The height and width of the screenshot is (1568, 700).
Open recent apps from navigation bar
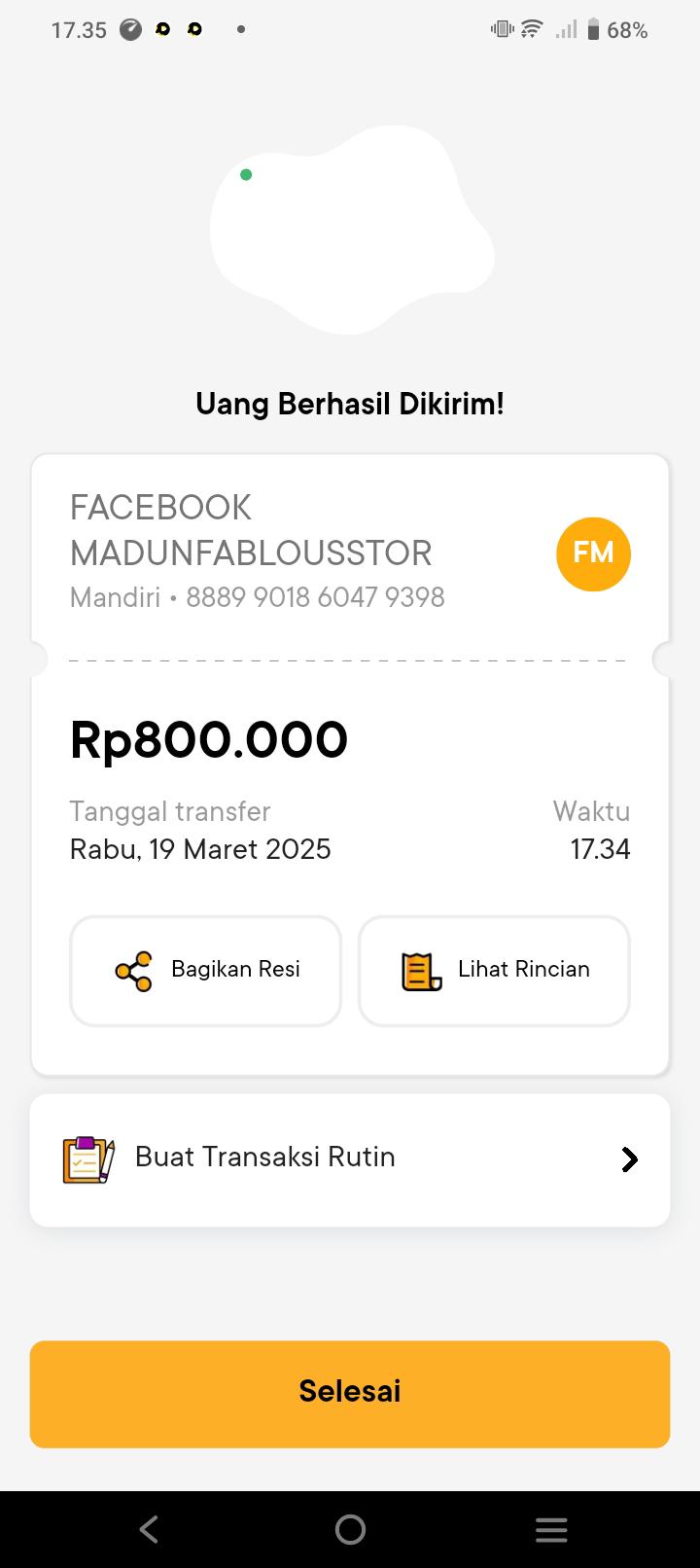coord(550,1529)
